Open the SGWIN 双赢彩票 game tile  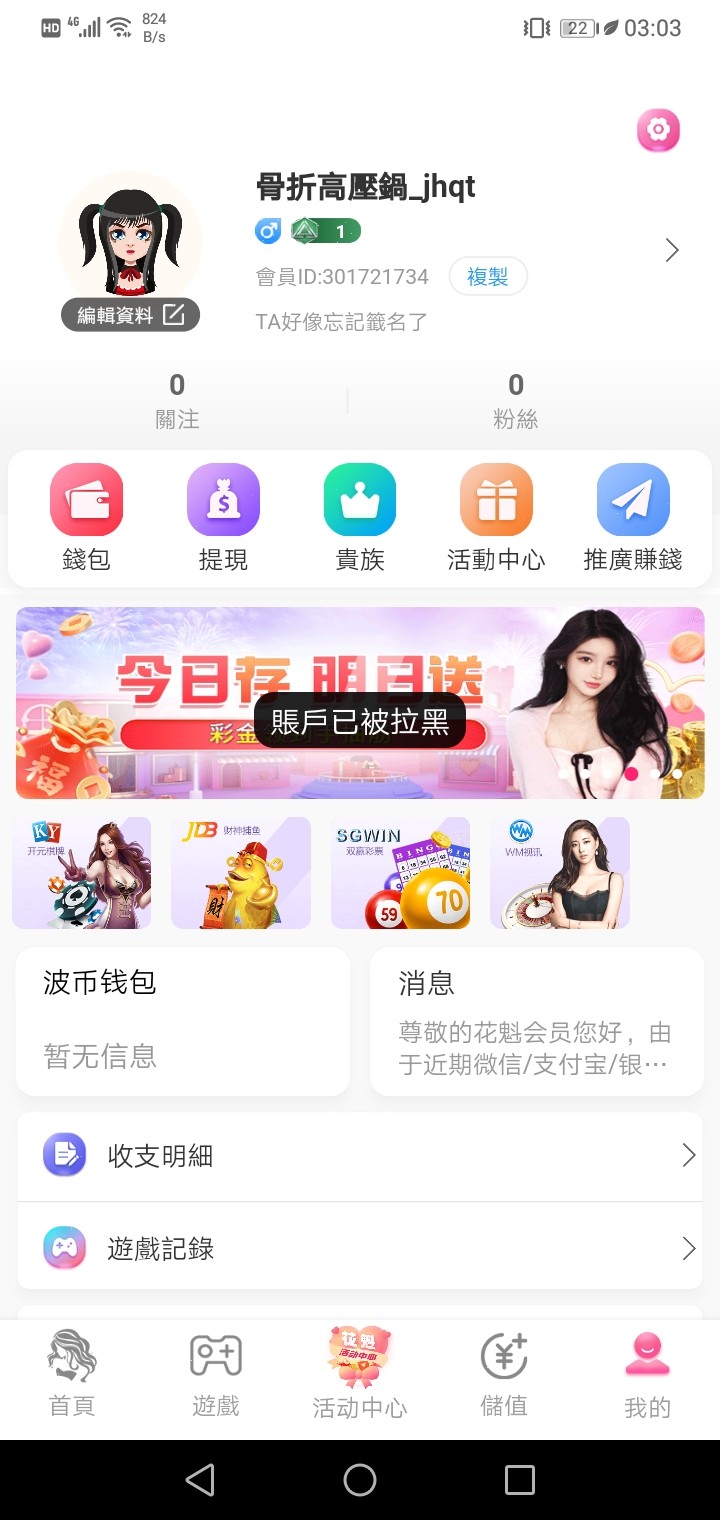tap(400, 873)
